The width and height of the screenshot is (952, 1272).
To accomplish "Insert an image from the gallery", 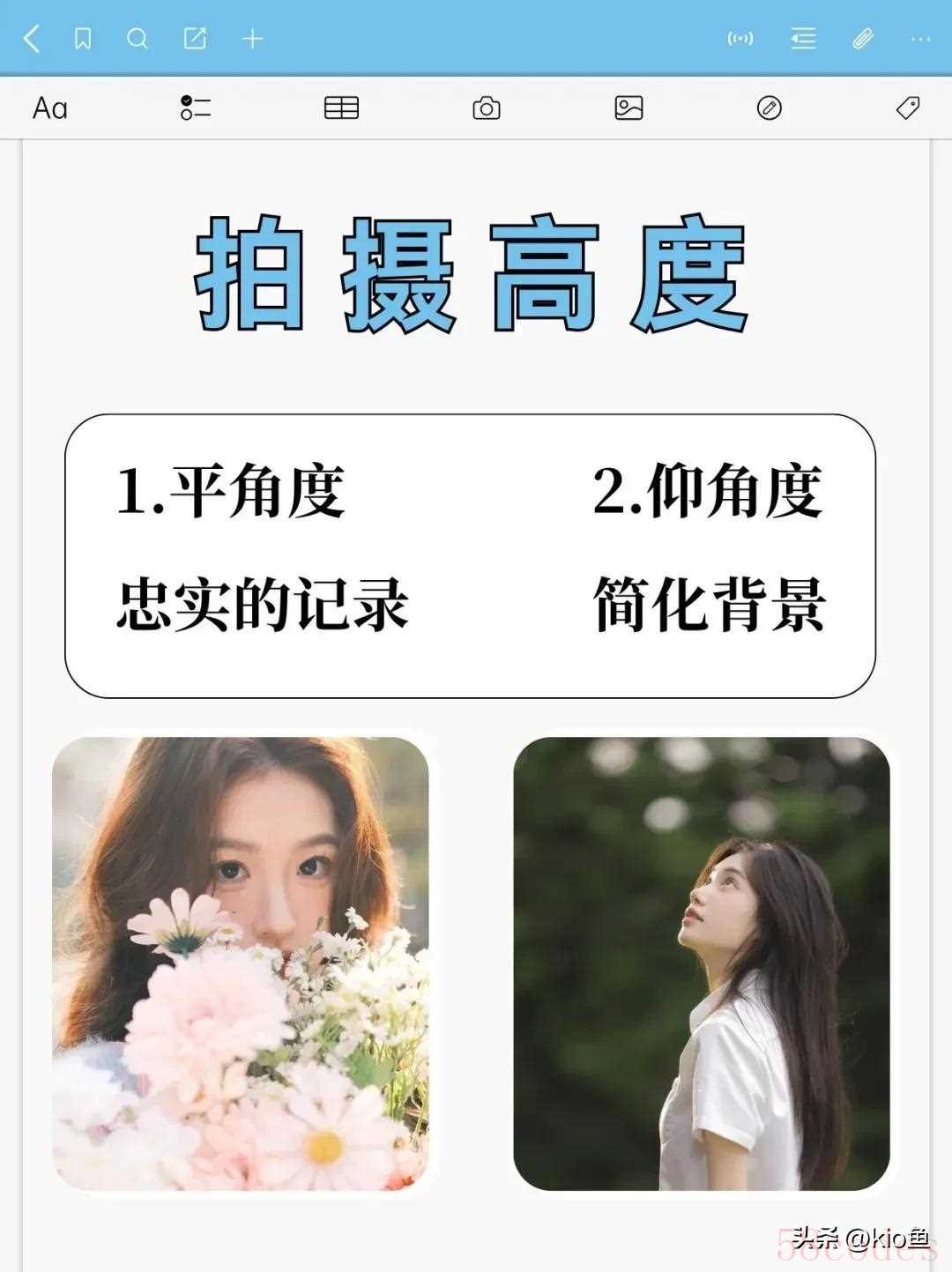I will coord(628,108).
